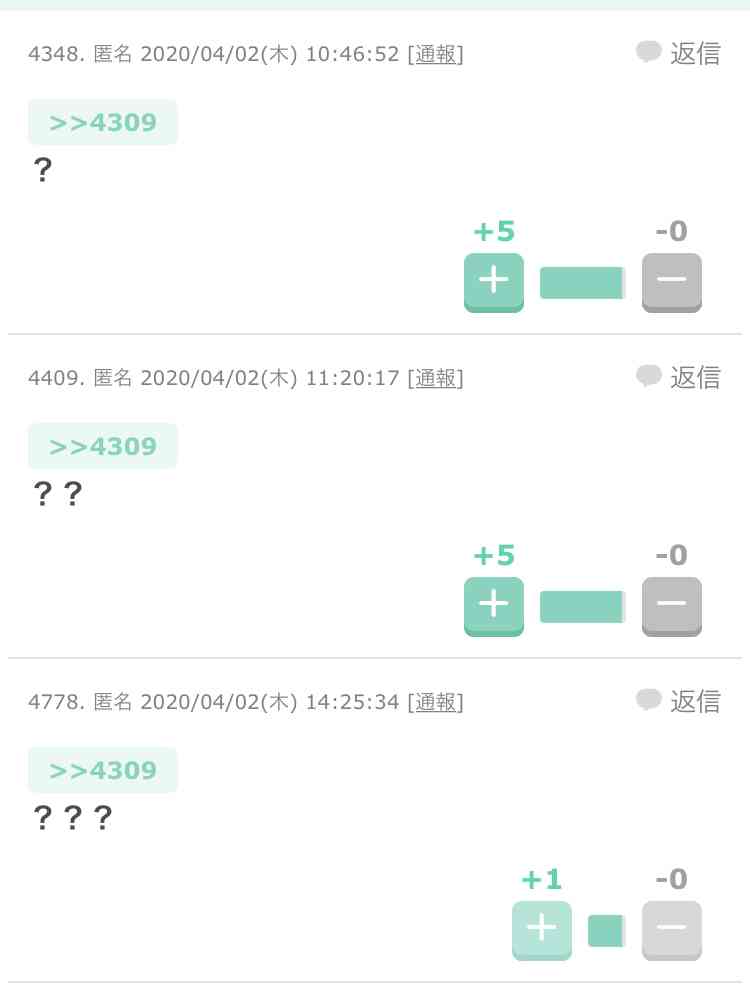
Task: Upvote comment 4409 with plus button
Action: click(494, 605)
